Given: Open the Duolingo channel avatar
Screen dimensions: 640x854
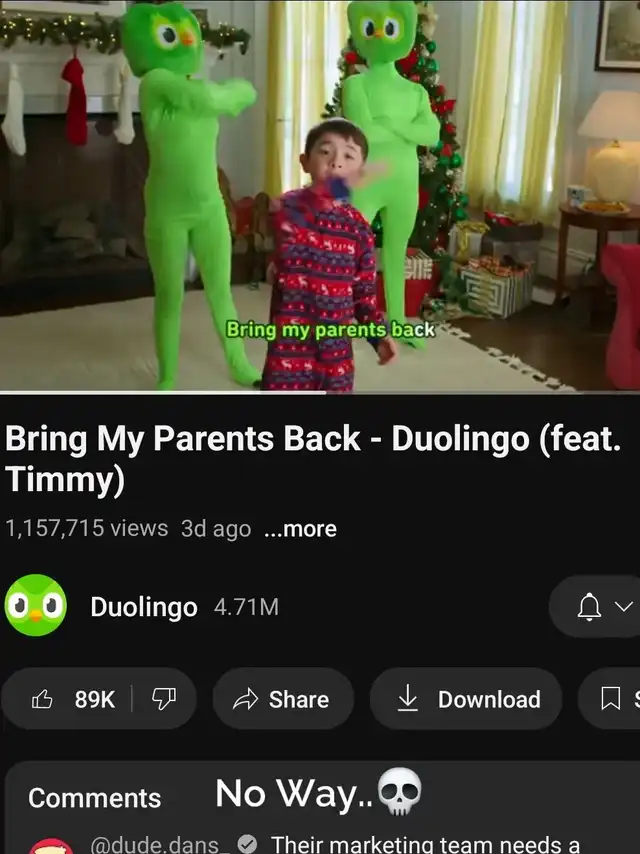Looking at the screenshot, I should pyautogui.click(x=36, y=606).
